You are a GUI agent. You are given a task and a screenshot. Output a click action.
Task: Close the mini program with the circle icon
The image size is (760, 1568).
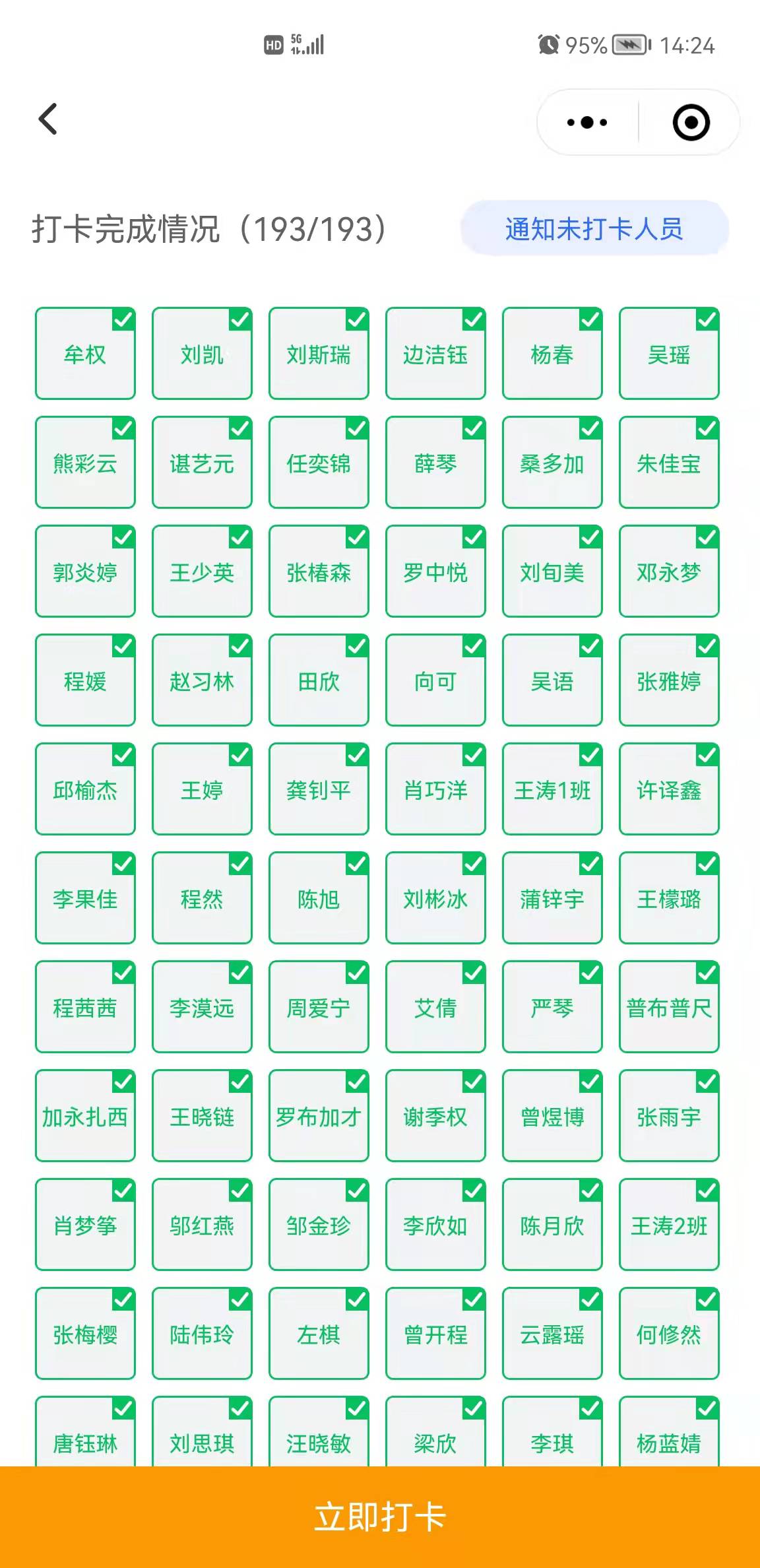(x=691, y=123)
